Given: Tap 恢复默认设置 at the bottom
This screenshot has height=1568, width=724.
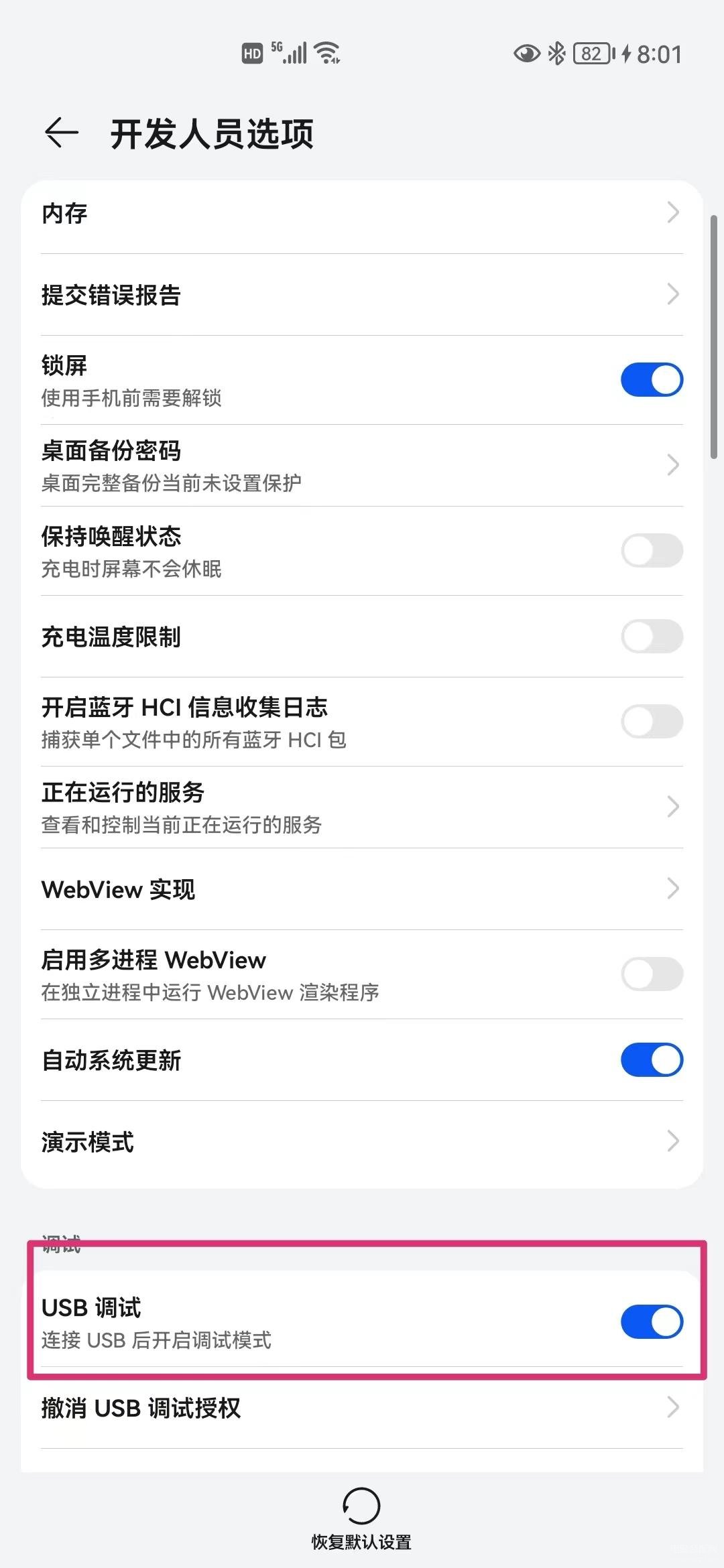Looking at the screenshot, I should point(361,1518).
